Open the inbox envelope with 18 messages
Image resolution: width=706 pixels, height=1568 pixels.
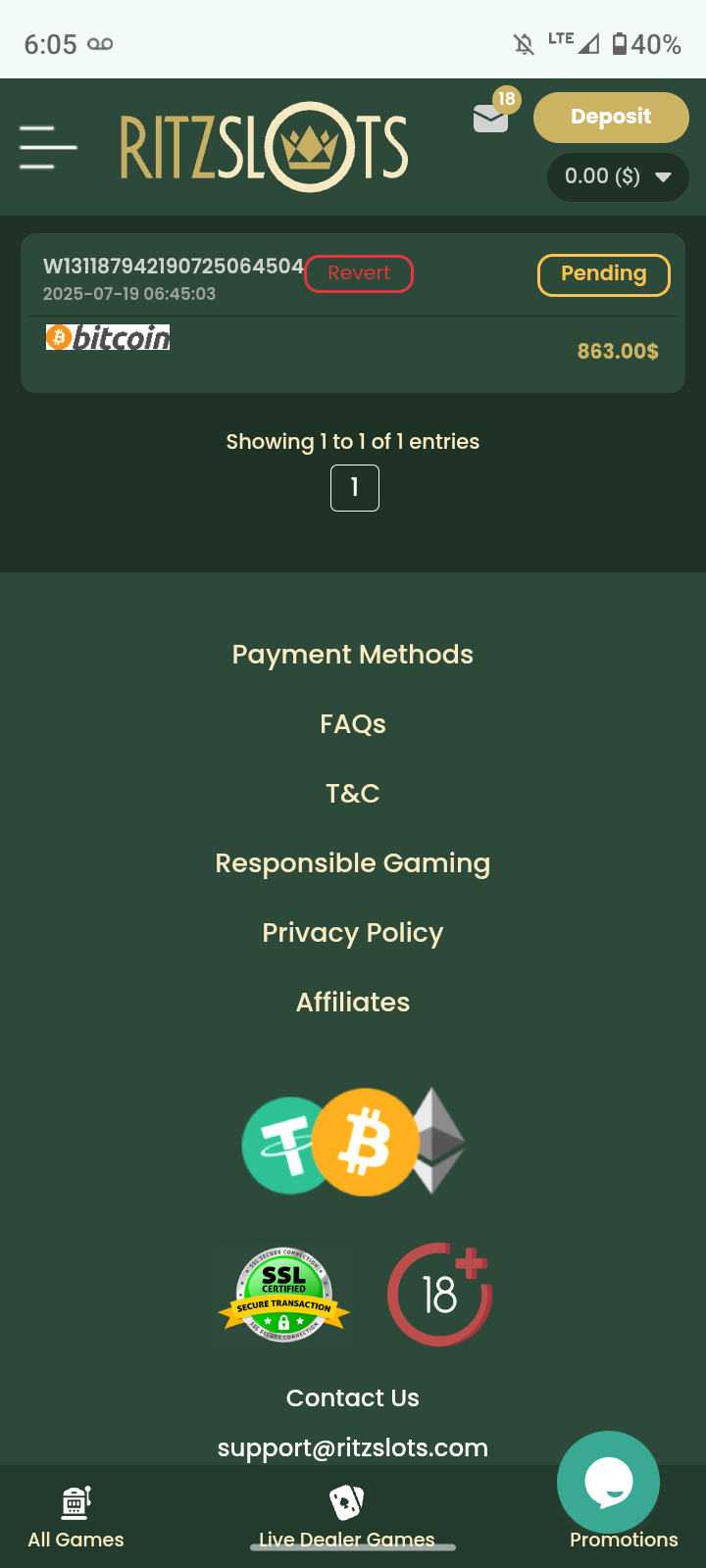point(491,118)
